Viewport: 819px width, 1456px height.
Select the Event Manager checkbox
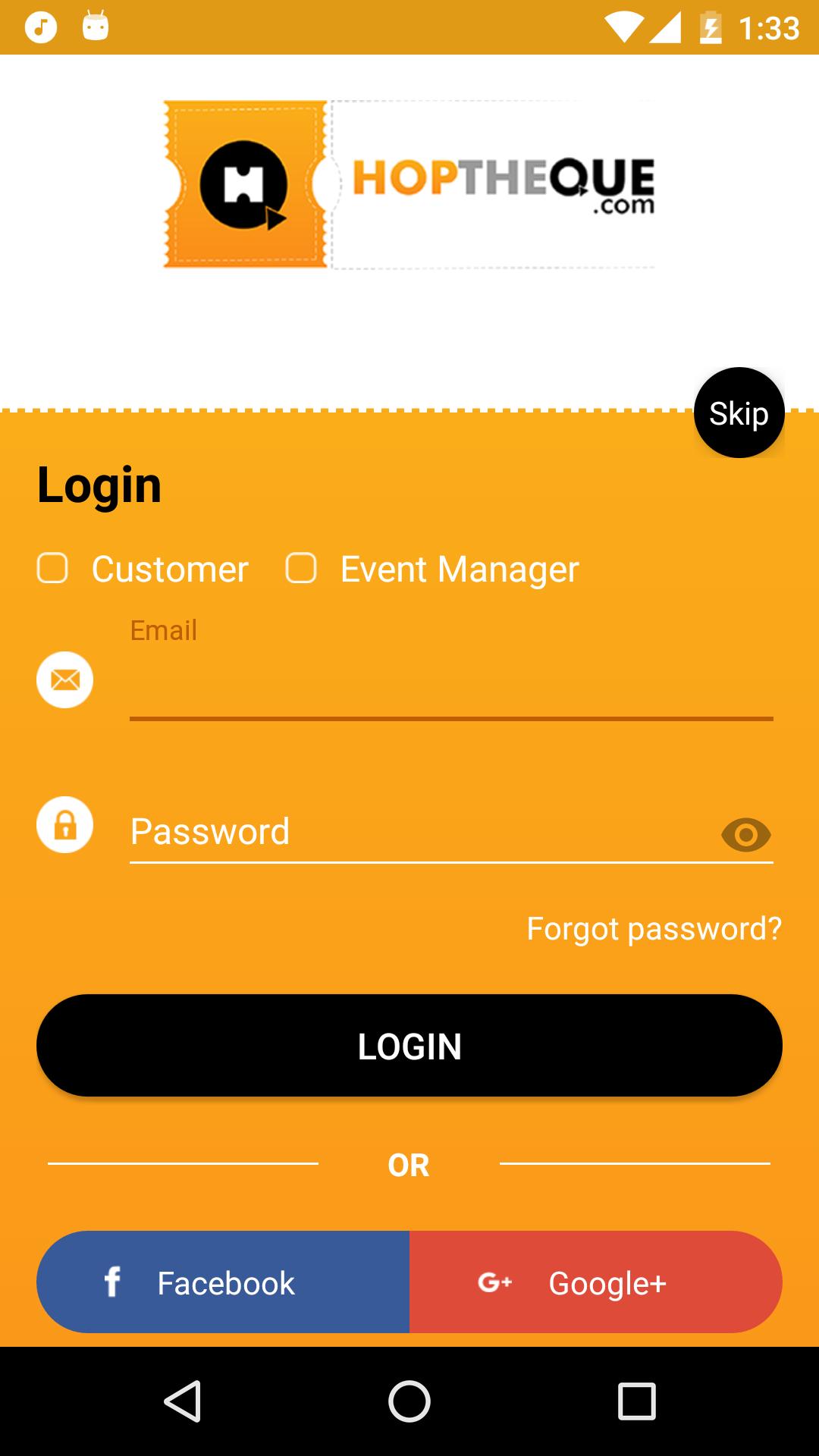pos(301,568)
